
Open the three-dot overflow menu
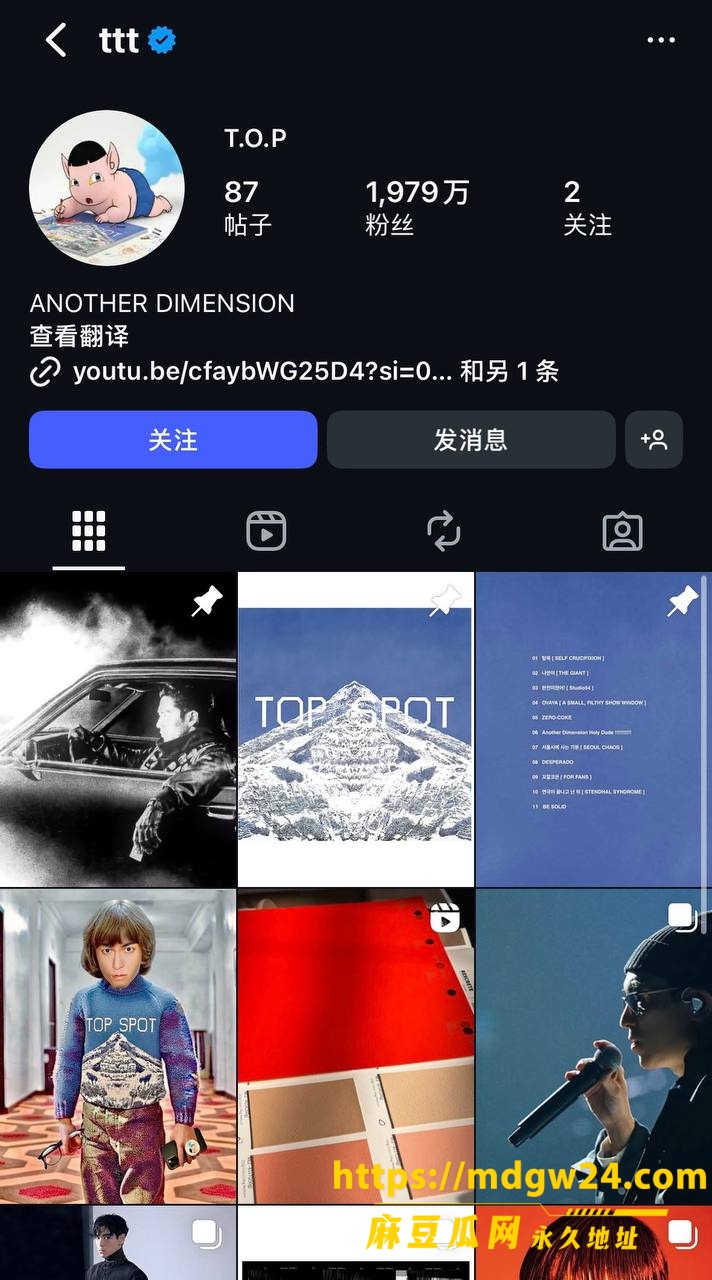[661, 41]
